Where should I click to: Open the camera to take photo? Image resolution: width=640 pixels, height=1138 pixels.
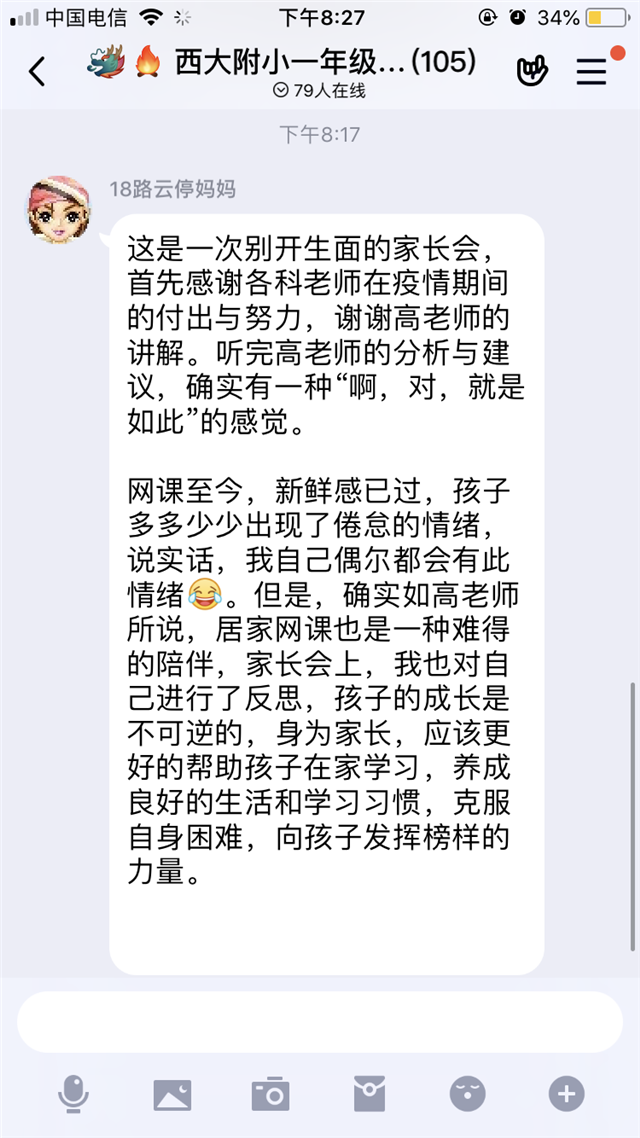point(270,1094)
